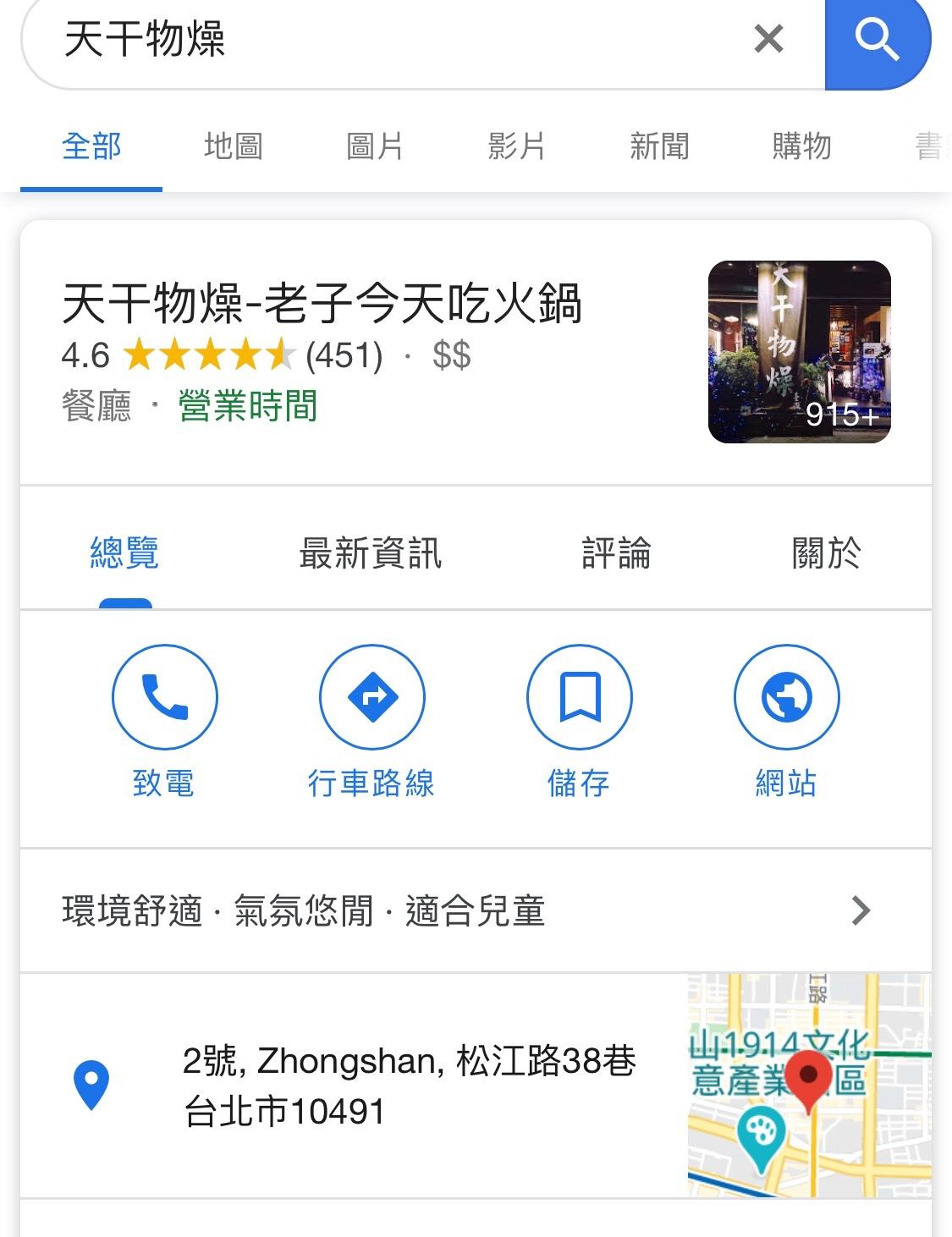Switch to the 購物 search tab

[x=801, y=146]
